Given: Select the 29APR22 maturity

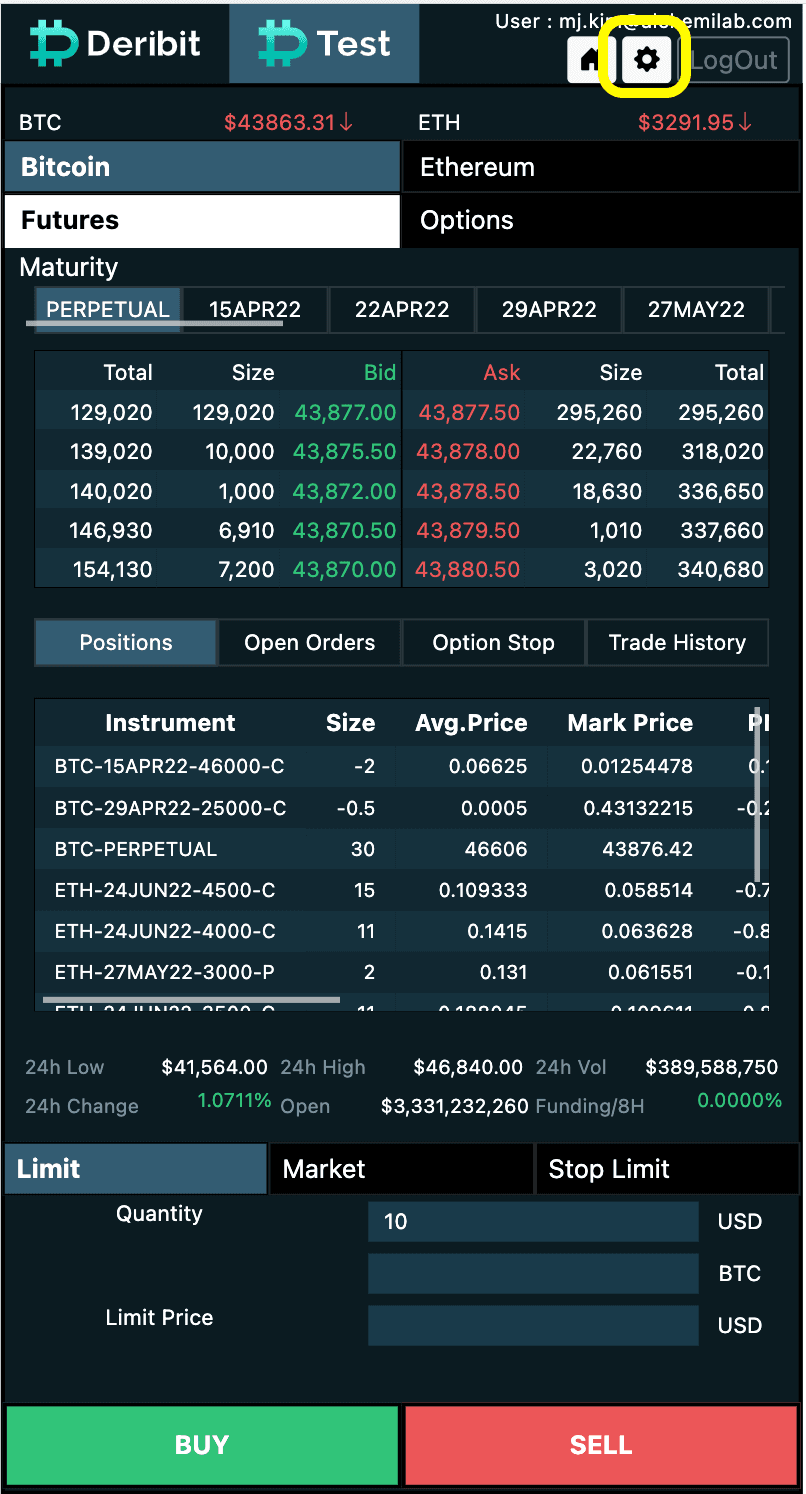Looking at the screenshot, I should (x=549, y=310).
